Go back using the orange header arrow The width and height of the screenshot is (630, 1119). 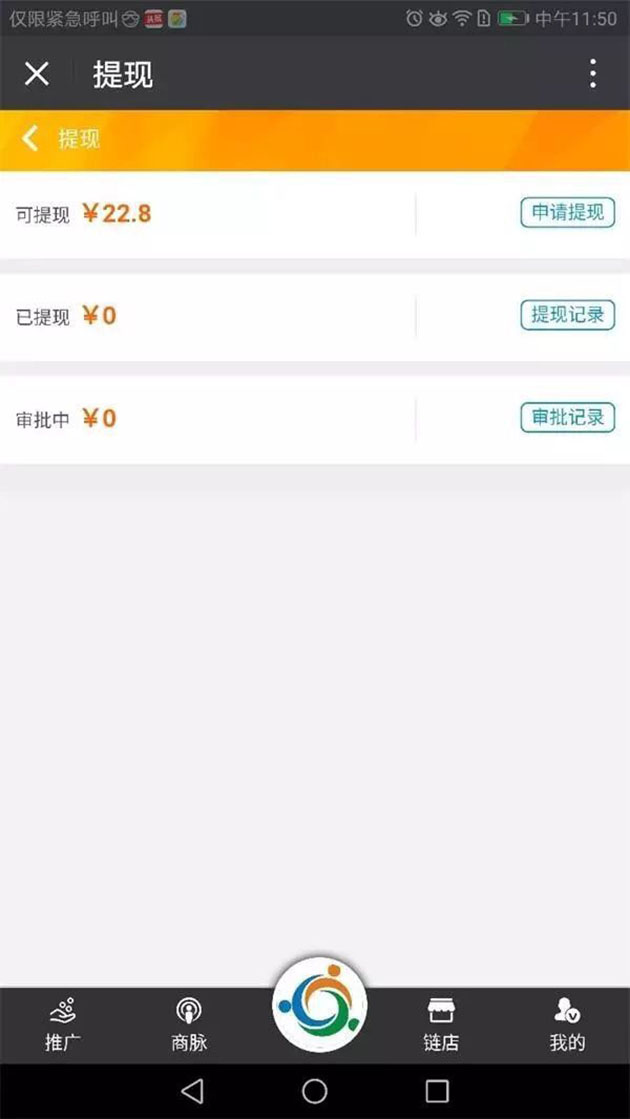(31, 139)
